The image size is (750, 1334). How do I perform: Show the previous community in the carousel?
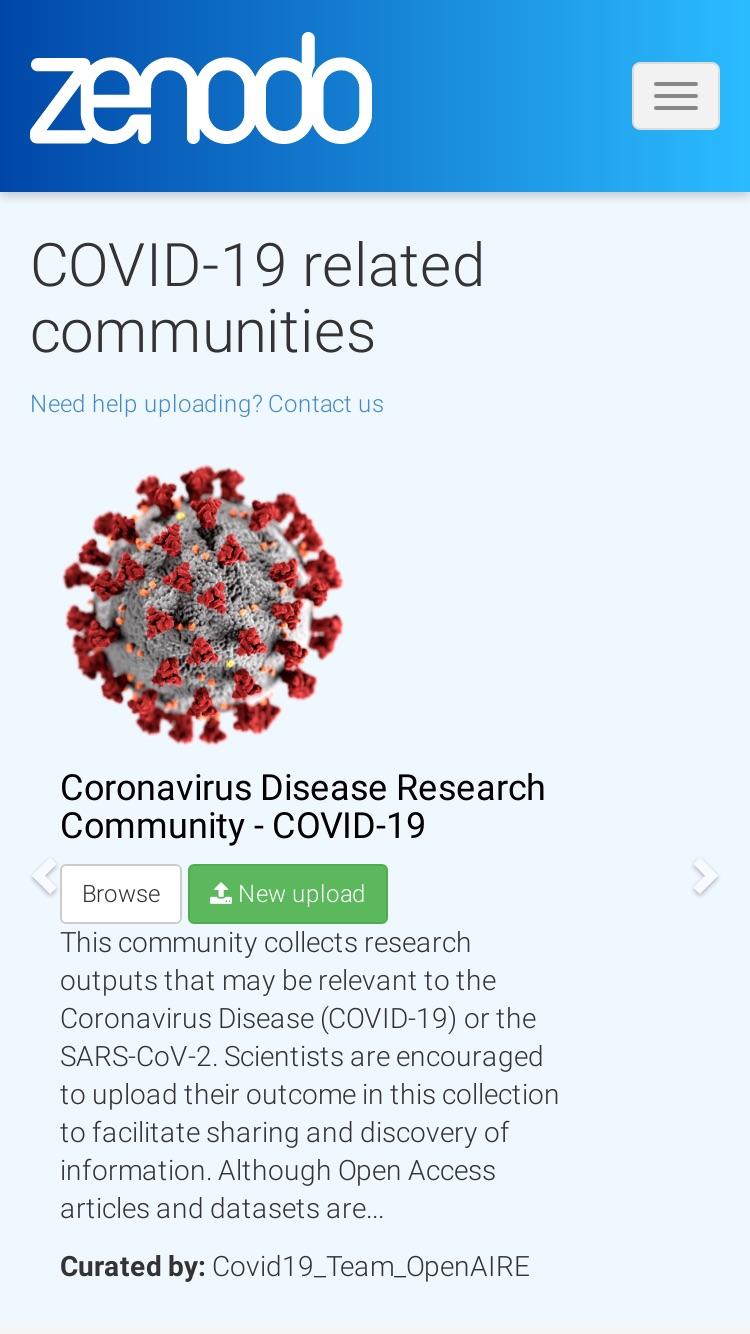44,876
